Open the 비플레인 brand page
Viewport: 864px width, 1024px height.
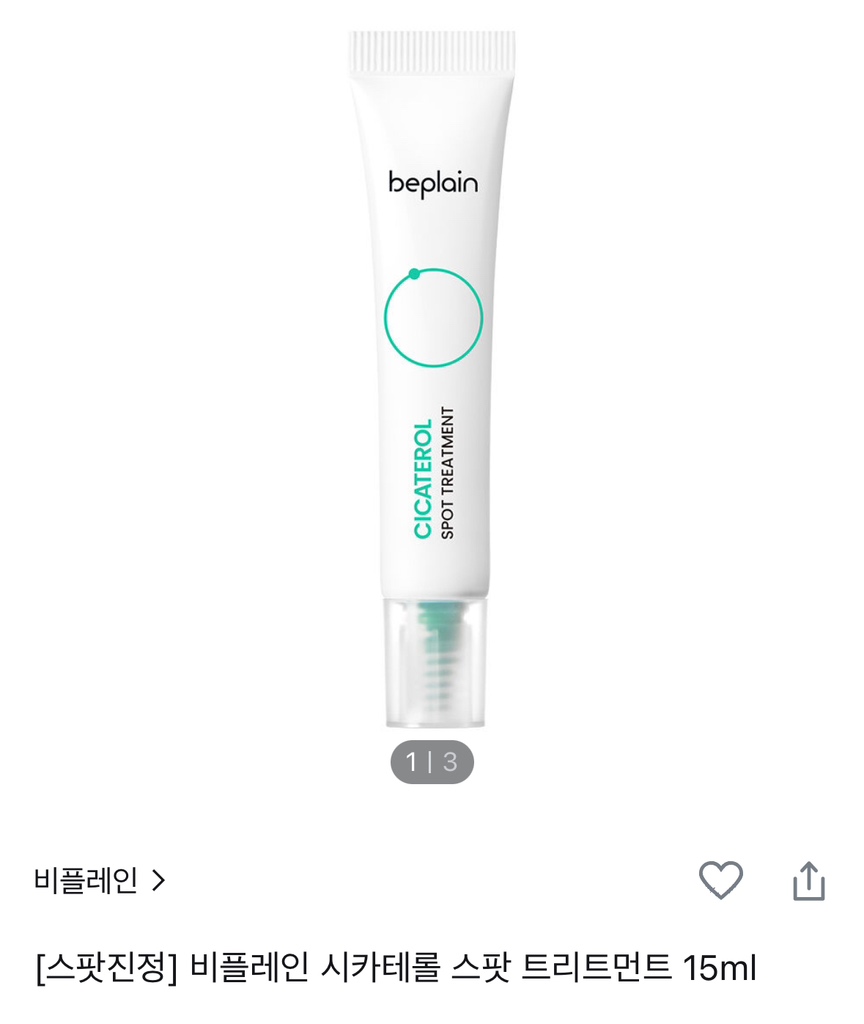click(x=99, y=881)
